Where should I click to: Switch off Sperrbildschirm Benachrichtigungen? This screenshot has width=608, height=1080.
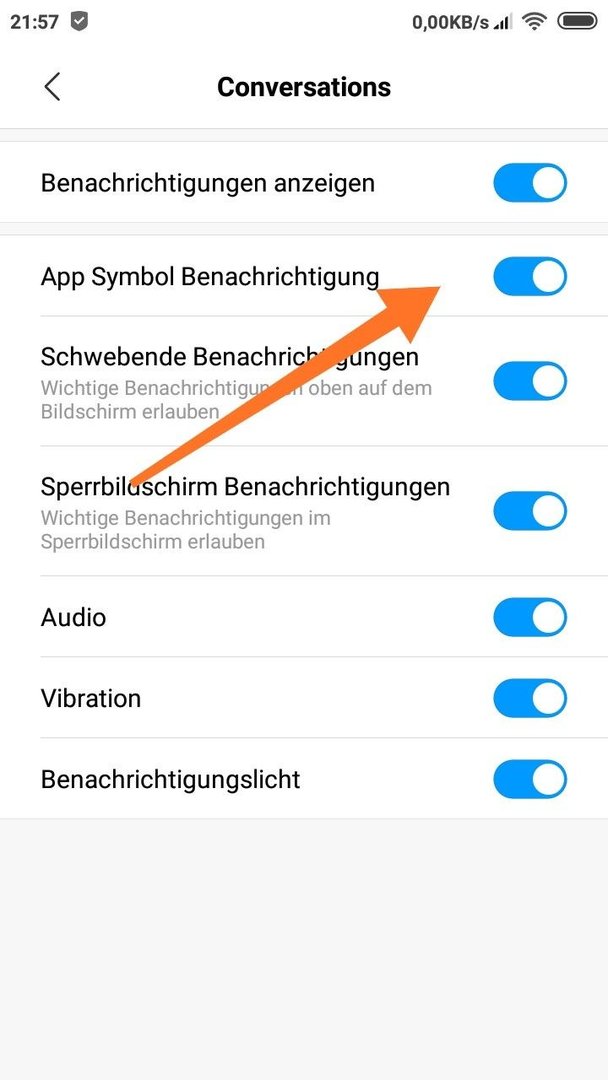[530, 511]
